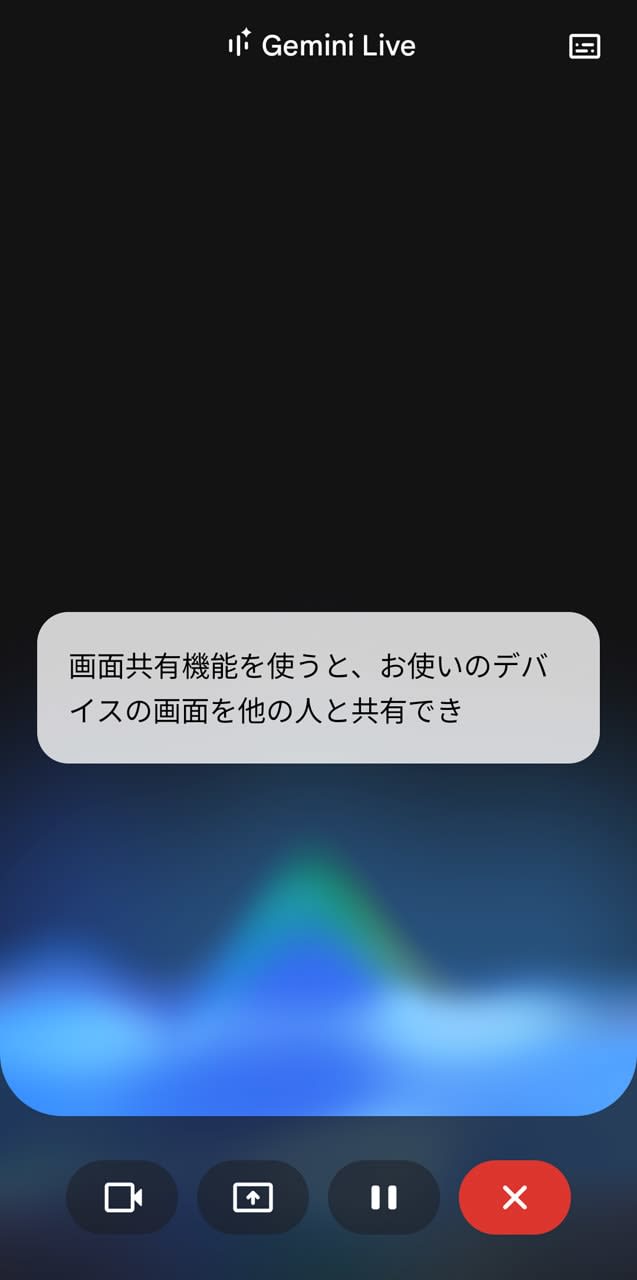Turn on the video camera

point(122,1197)
